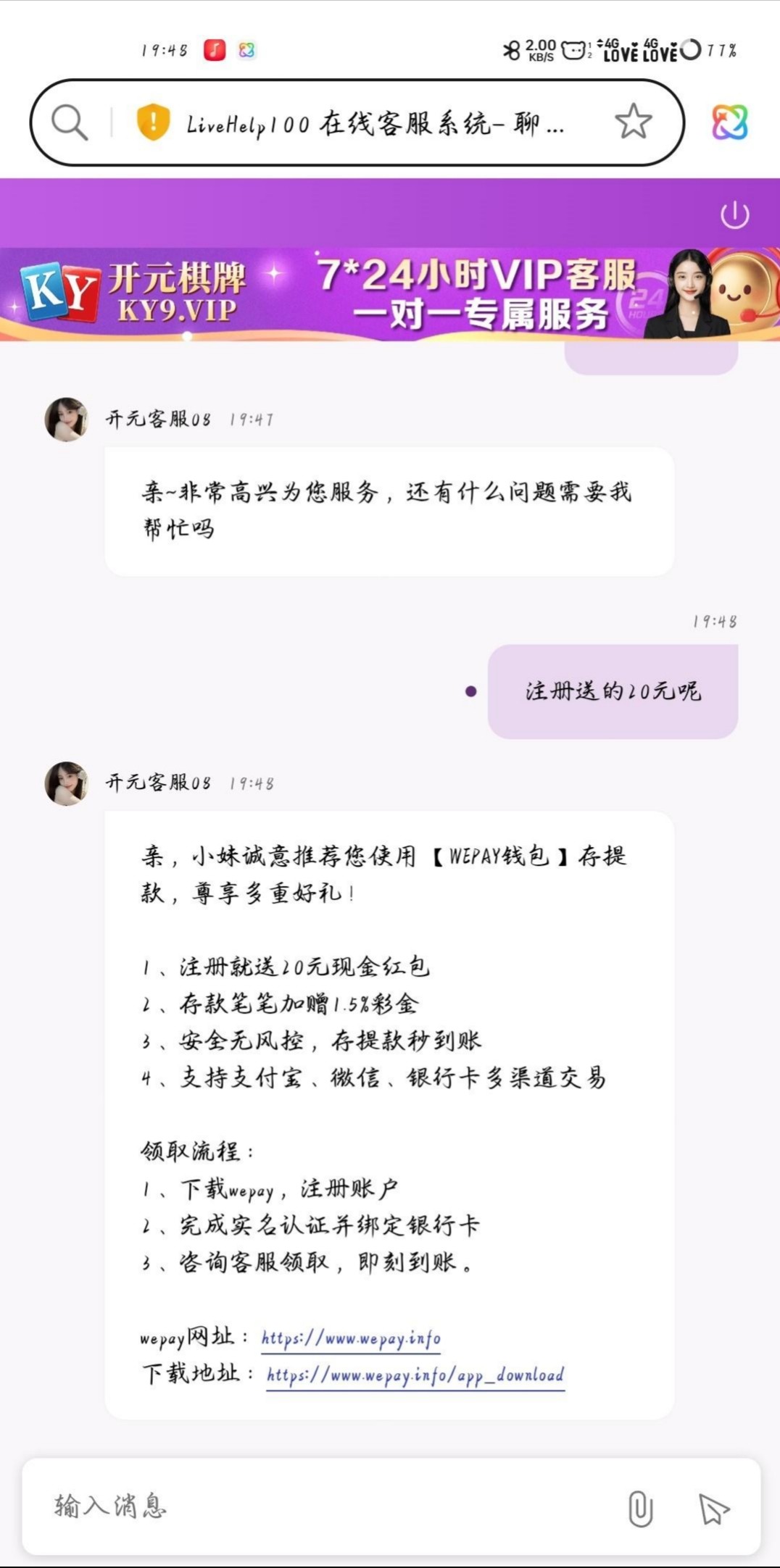Viewport: 780px width, 1568px height.
Task: Tap the 开元棋牌 VIP客服 banner
Action: [390, 294]
